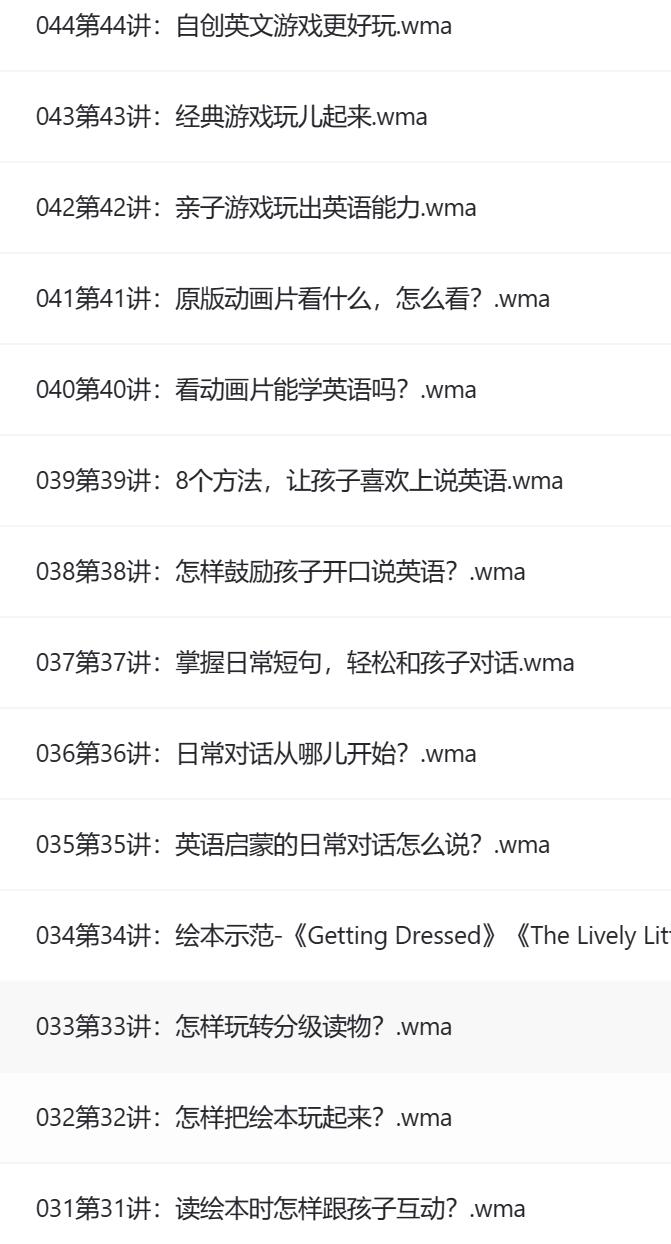Choose 039第39讲 8个方法，让孩子喜欢上说英语

300,481
